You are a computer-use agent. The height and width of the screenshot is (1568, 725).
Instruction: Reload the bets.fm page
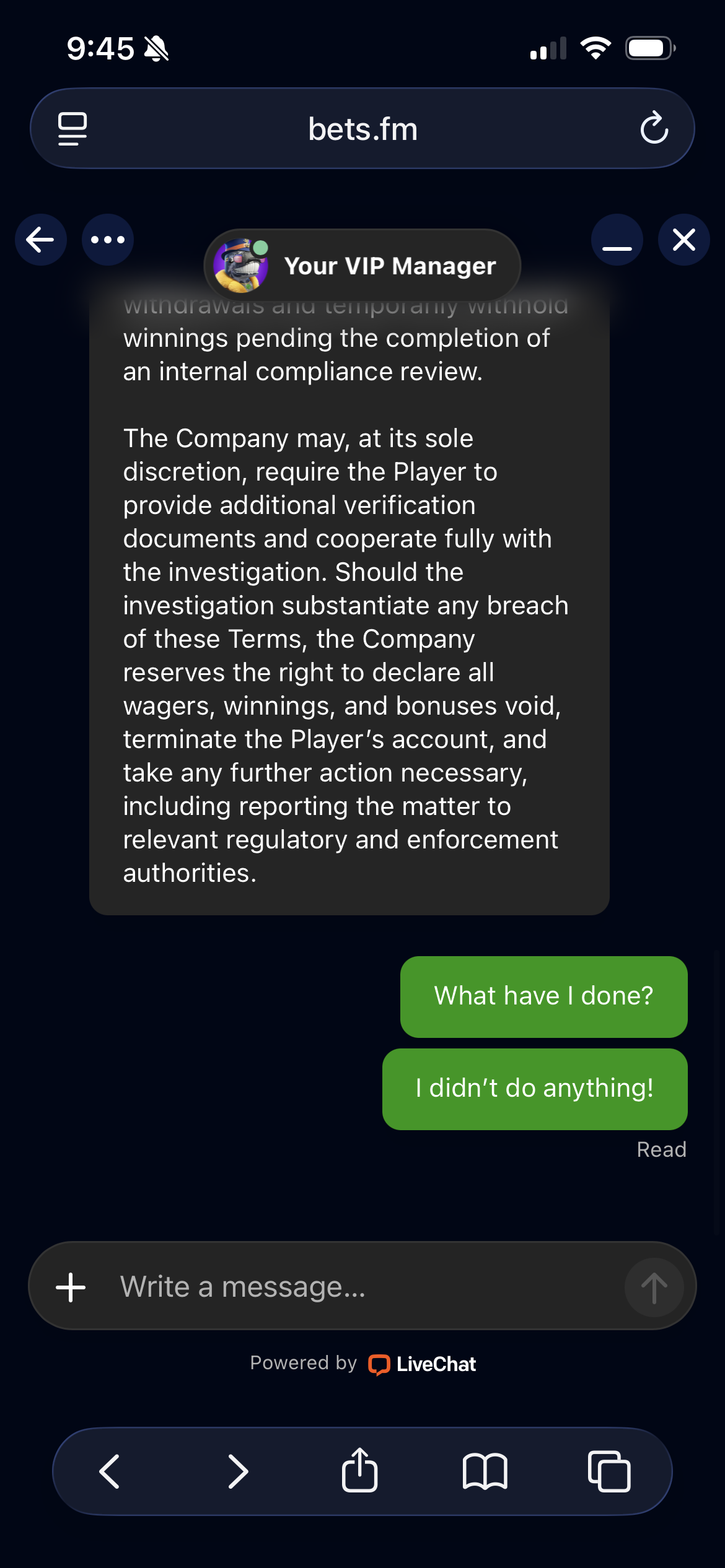654,128
